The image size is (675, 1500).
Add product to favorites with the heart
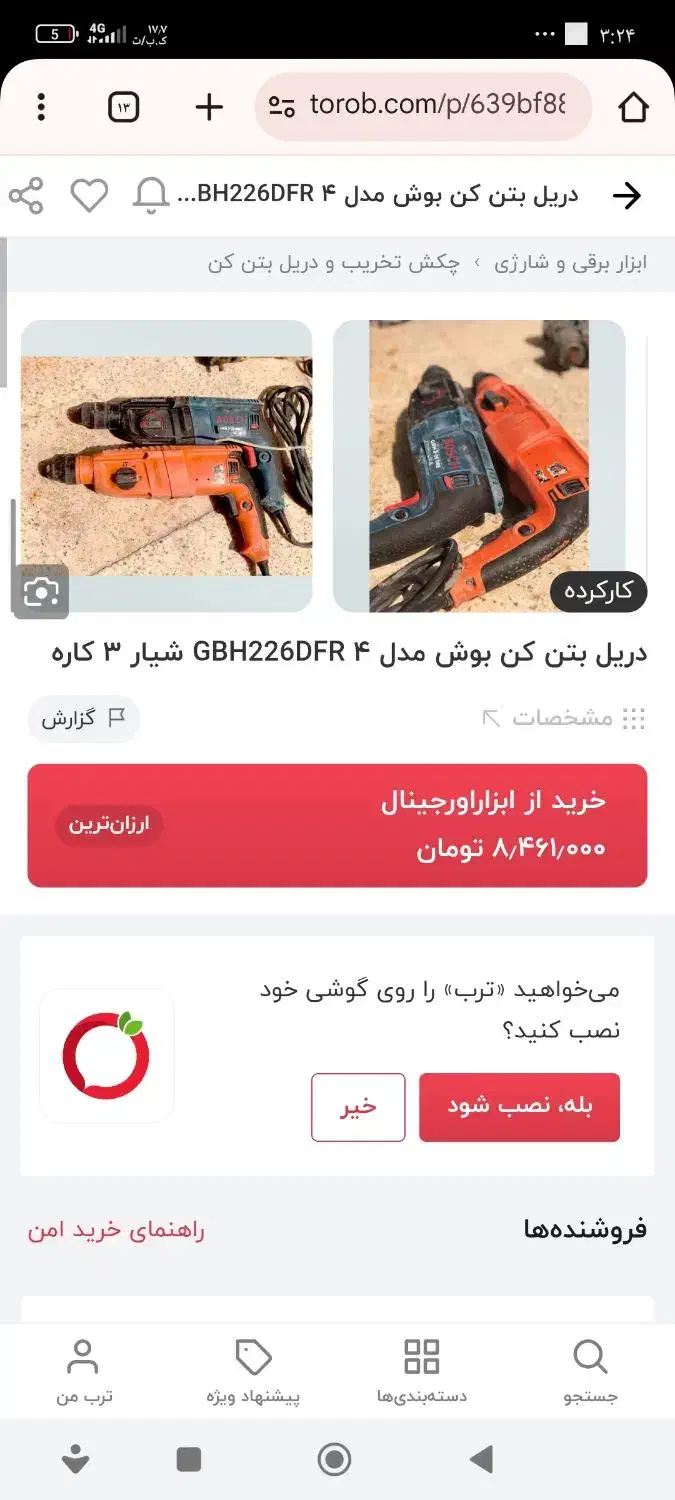tap(89, 195)
